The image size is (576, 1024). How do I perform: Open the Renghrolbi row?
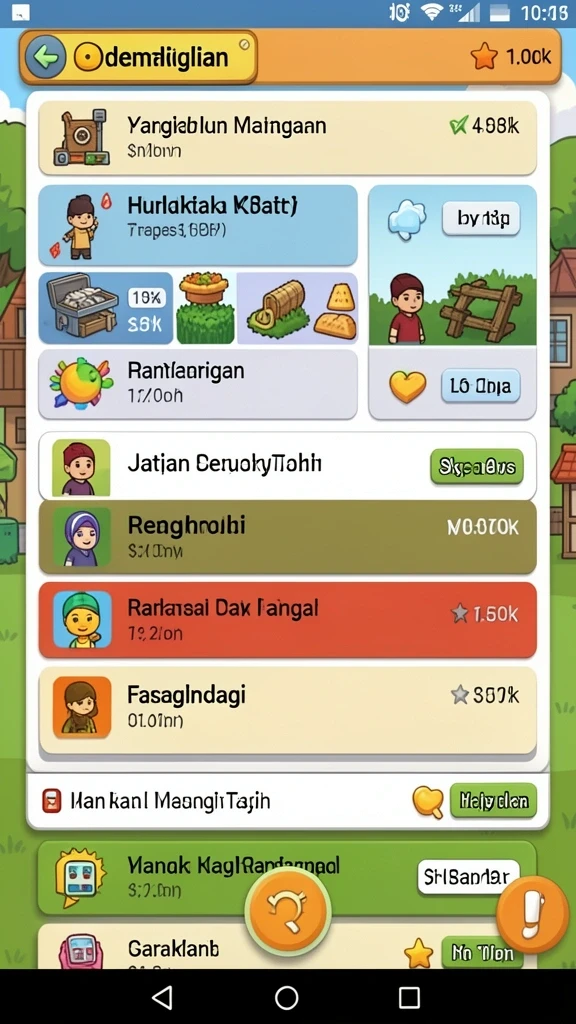tap(287, 537)
